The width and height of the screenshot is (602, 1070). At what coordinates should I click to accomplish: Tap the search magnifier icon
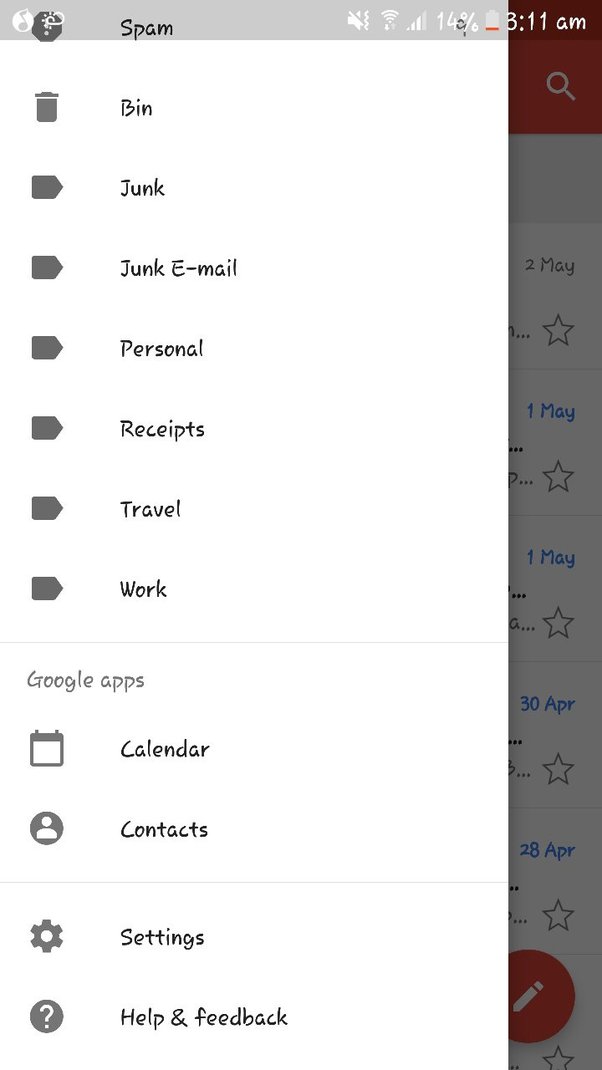(x=560, y=87)
